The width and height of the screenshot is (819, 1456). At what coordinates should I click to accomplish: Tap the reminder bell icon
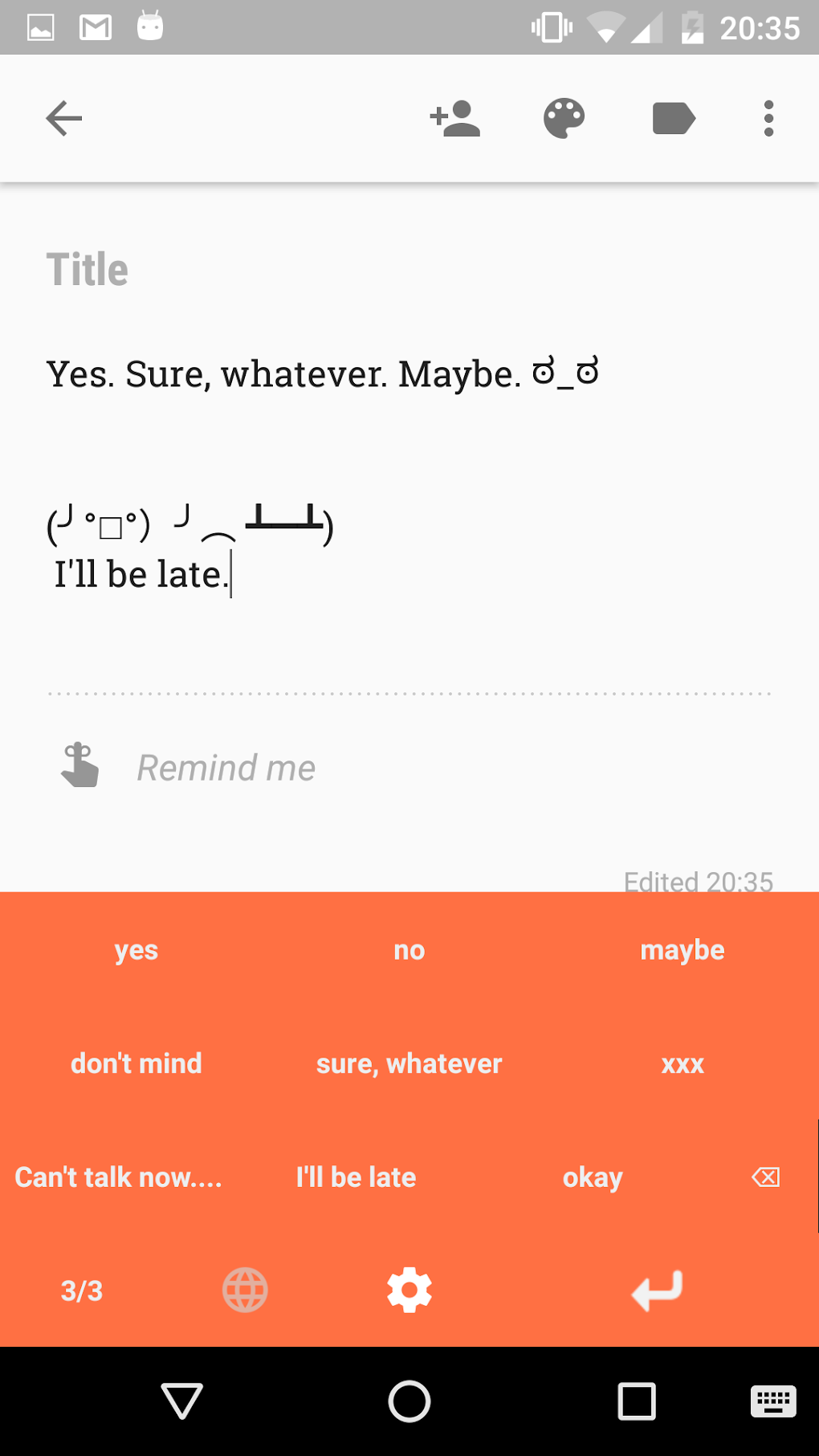point(79,766)
